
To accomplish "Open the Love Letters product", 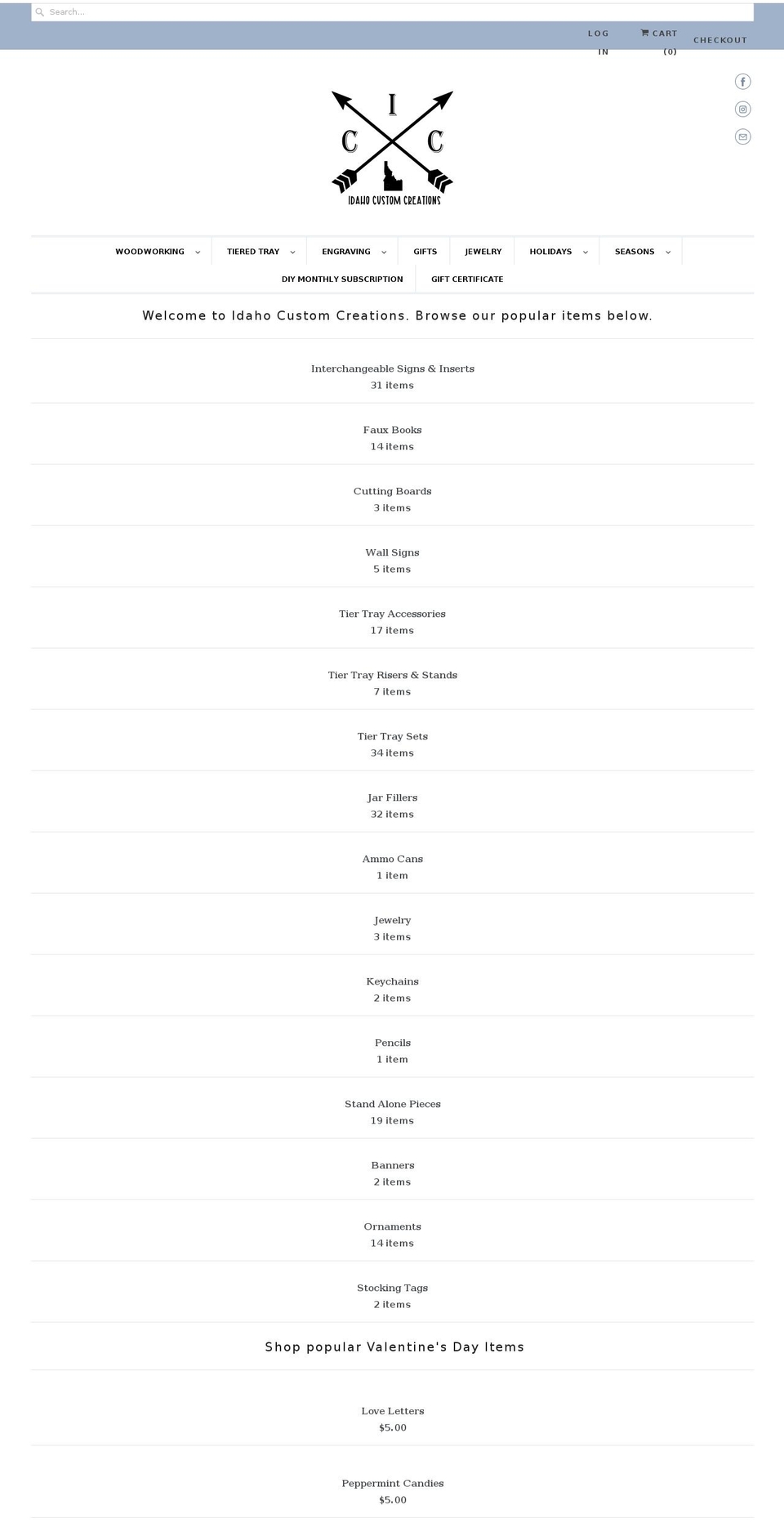I will [x=392, y=1411].
